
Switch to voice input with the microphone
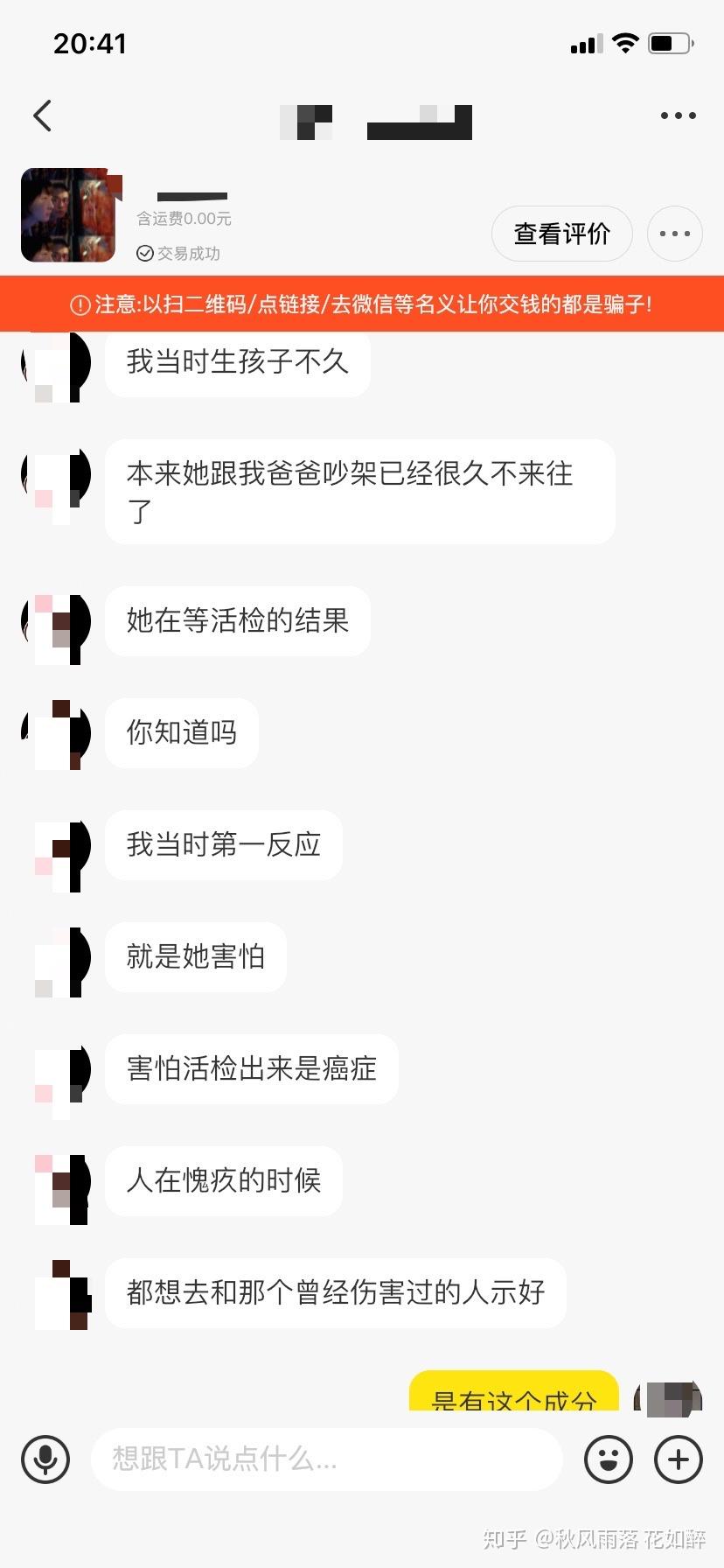pos(45,1459)
